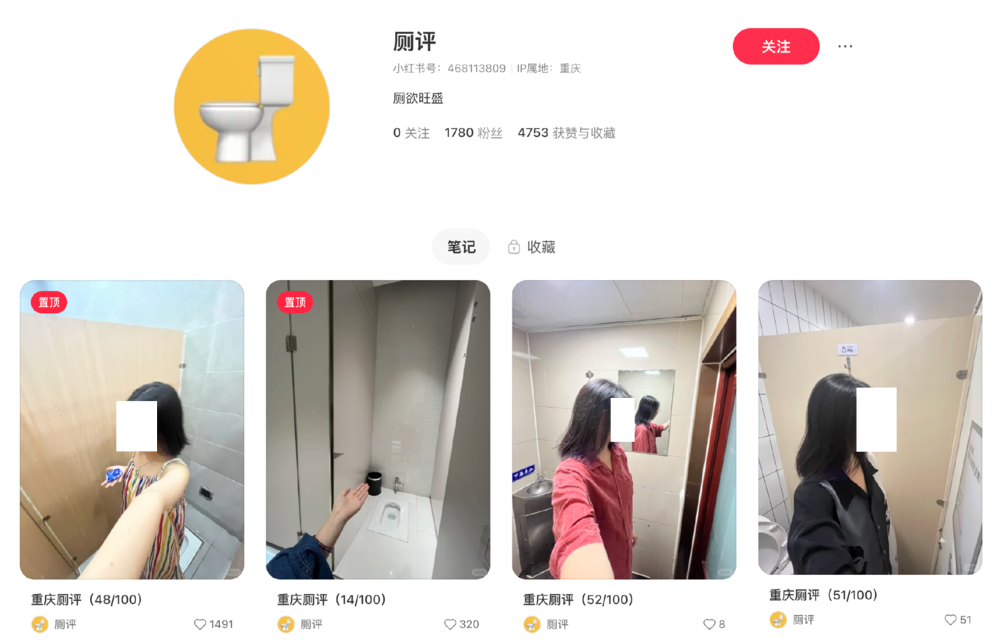View the toilet profile avatar
The width and height of the screenshot is (1000, 643).
(x=252, y=106)
